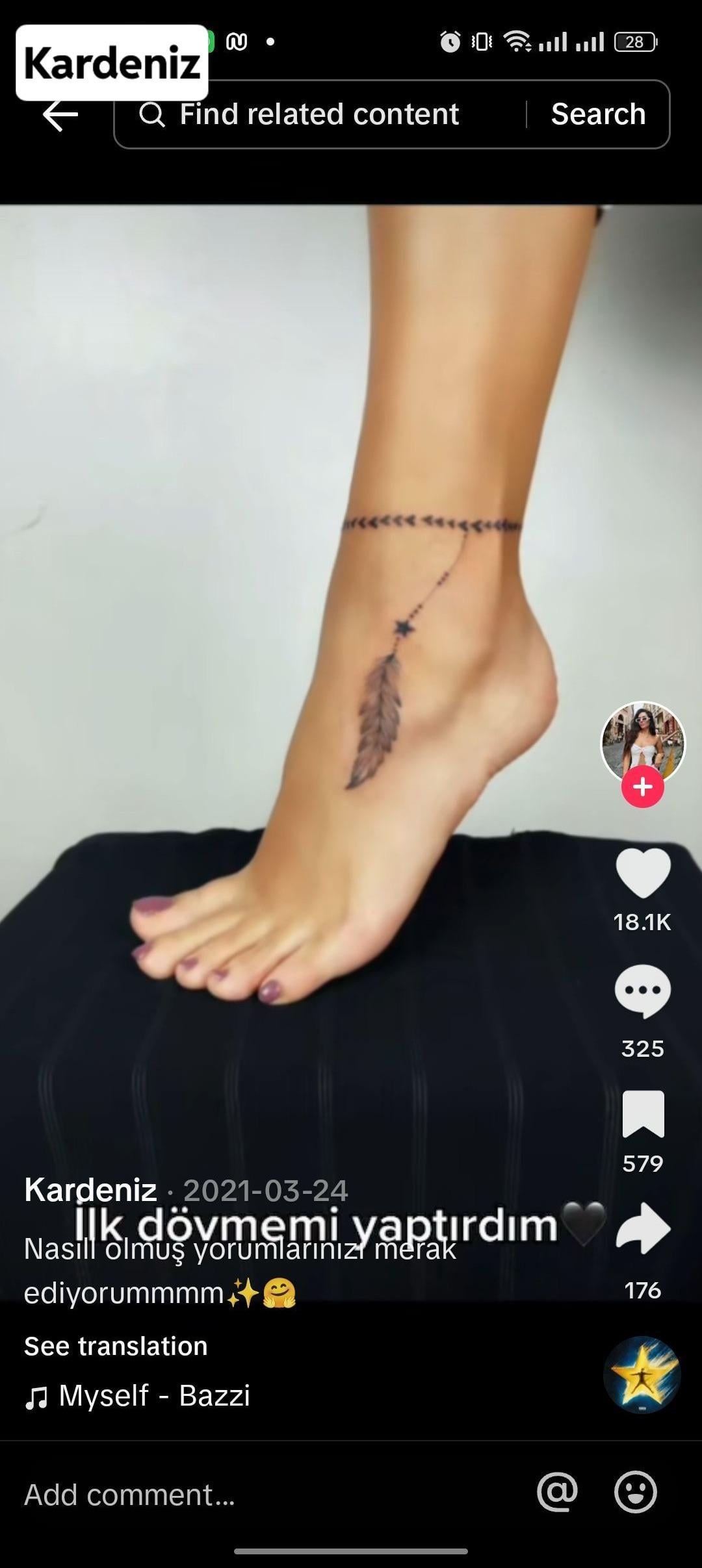Screen dimensions: 702x1568
Task: Follow Kardeniz with the plus button
Action: (642, 787)
